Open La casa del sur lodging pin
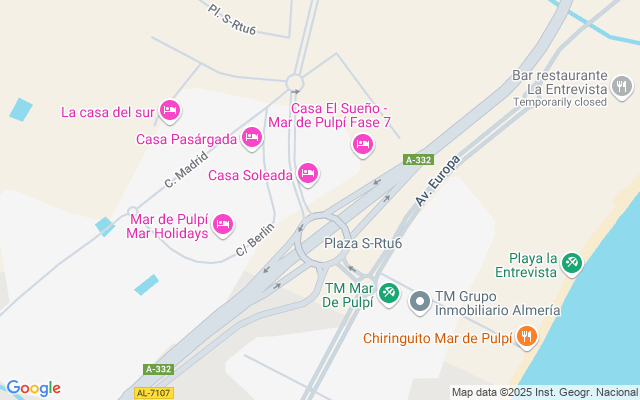The image size is (640, 400). pos(170,109)
